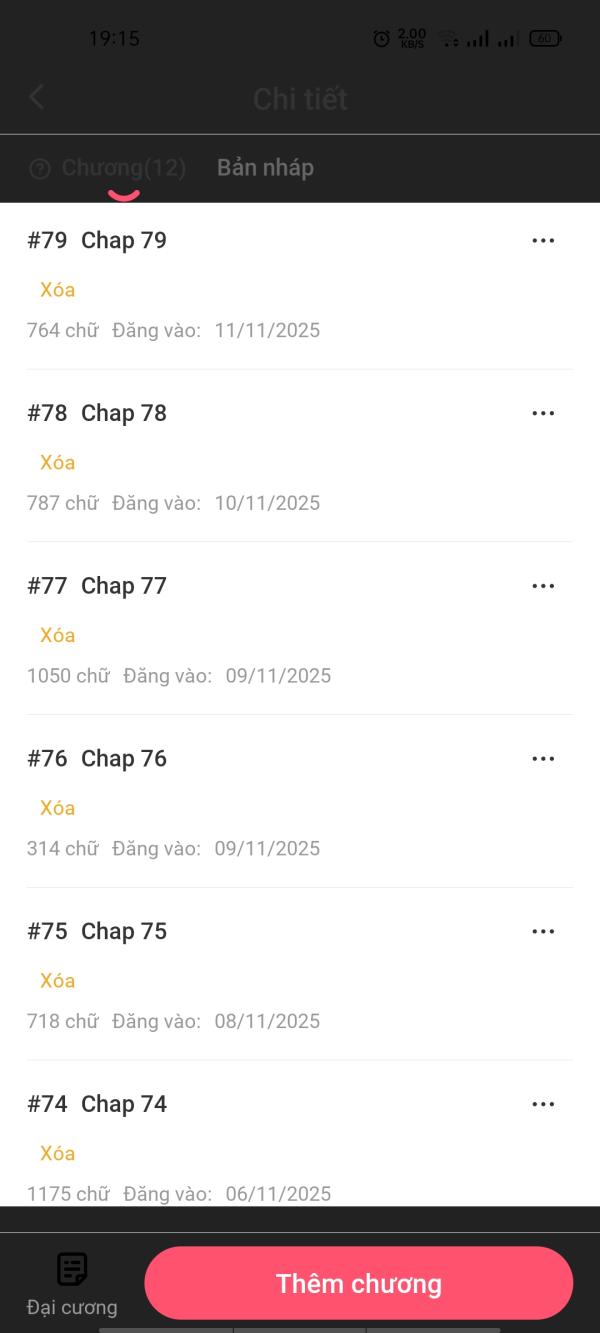
Task: Delete Chap 77 with its Xóa link
Action: coord(57,636)
